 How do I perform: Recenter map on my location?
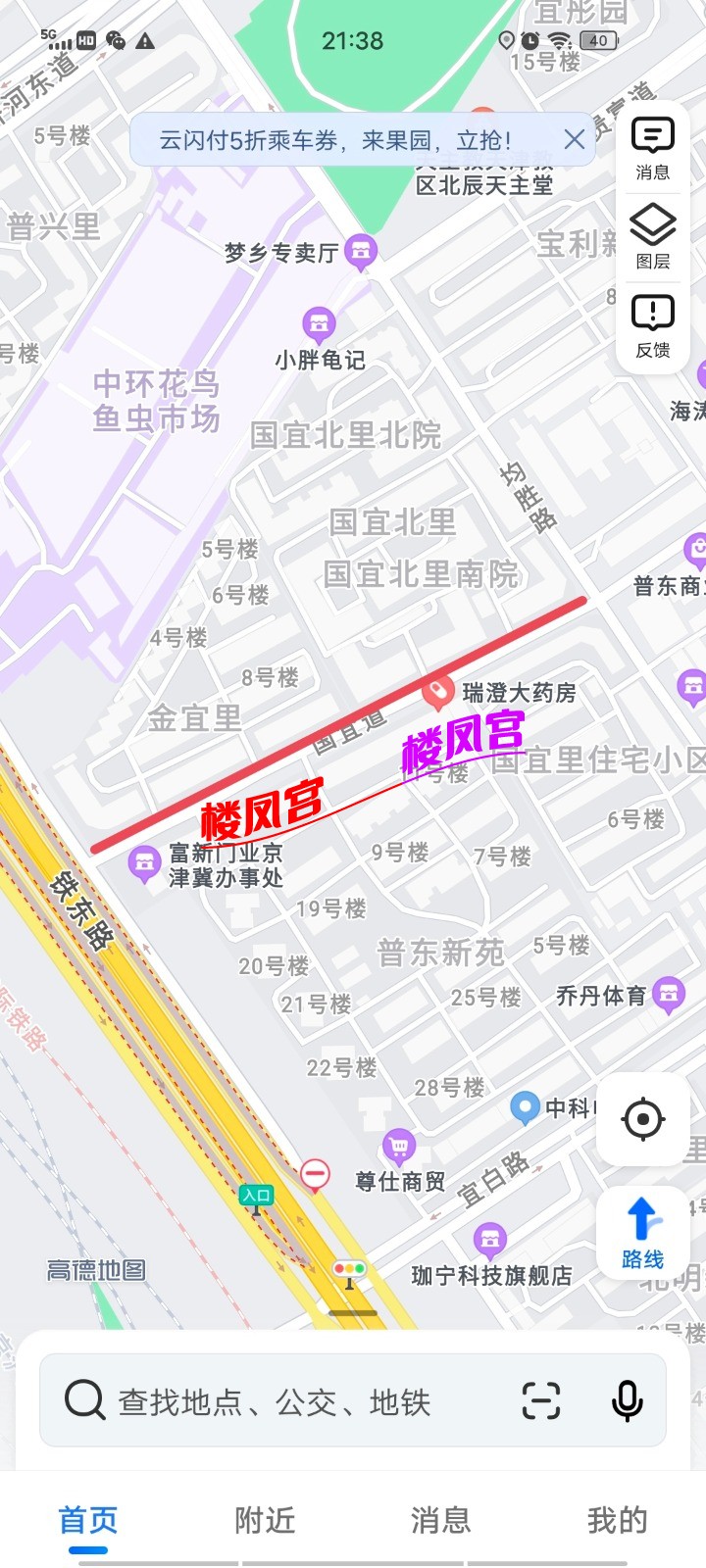click(x=643, y=1118)
